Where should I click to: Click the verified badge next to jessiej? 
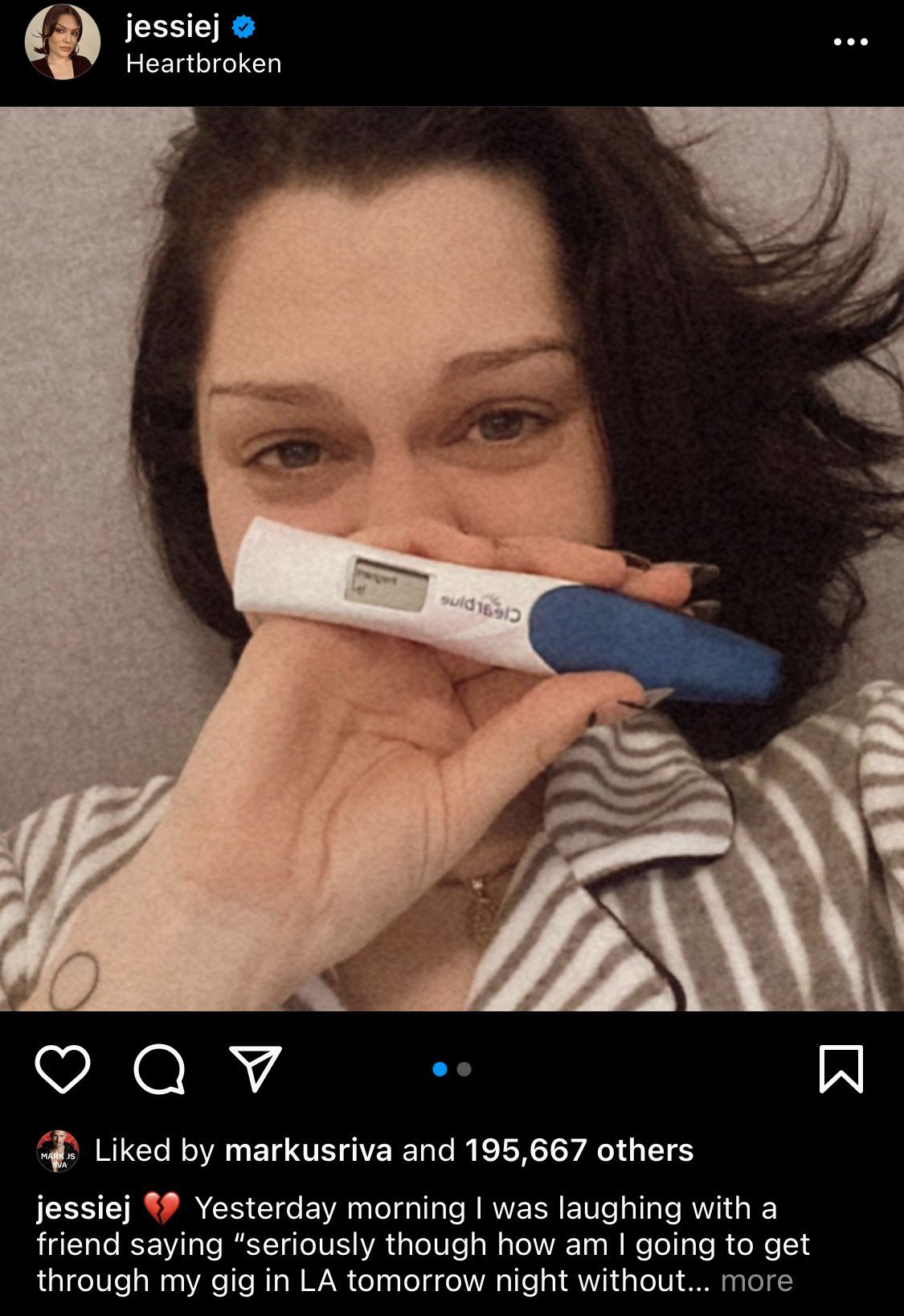pyautogui.click(x=243, y=25)
